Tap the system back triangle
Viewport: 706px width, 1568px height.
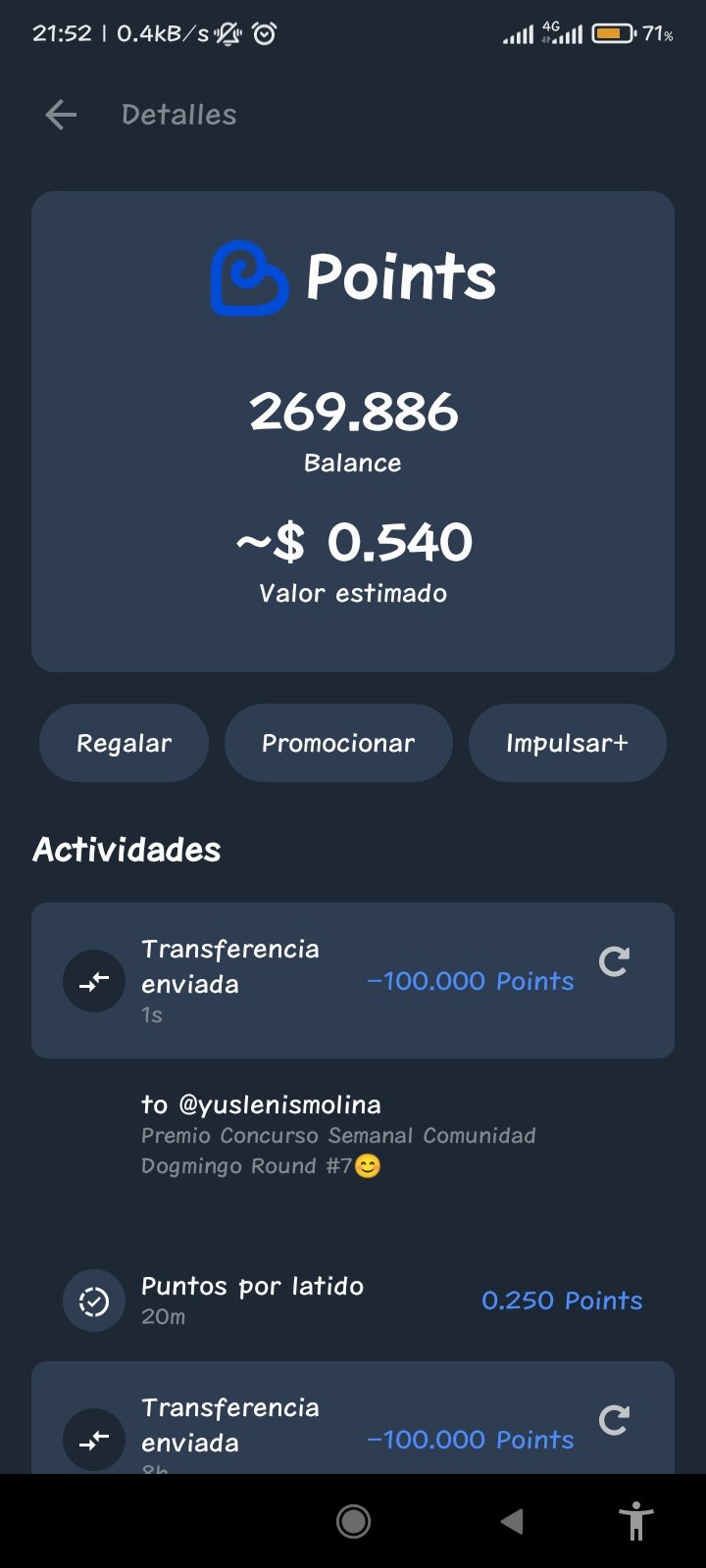pos(511,1521)
